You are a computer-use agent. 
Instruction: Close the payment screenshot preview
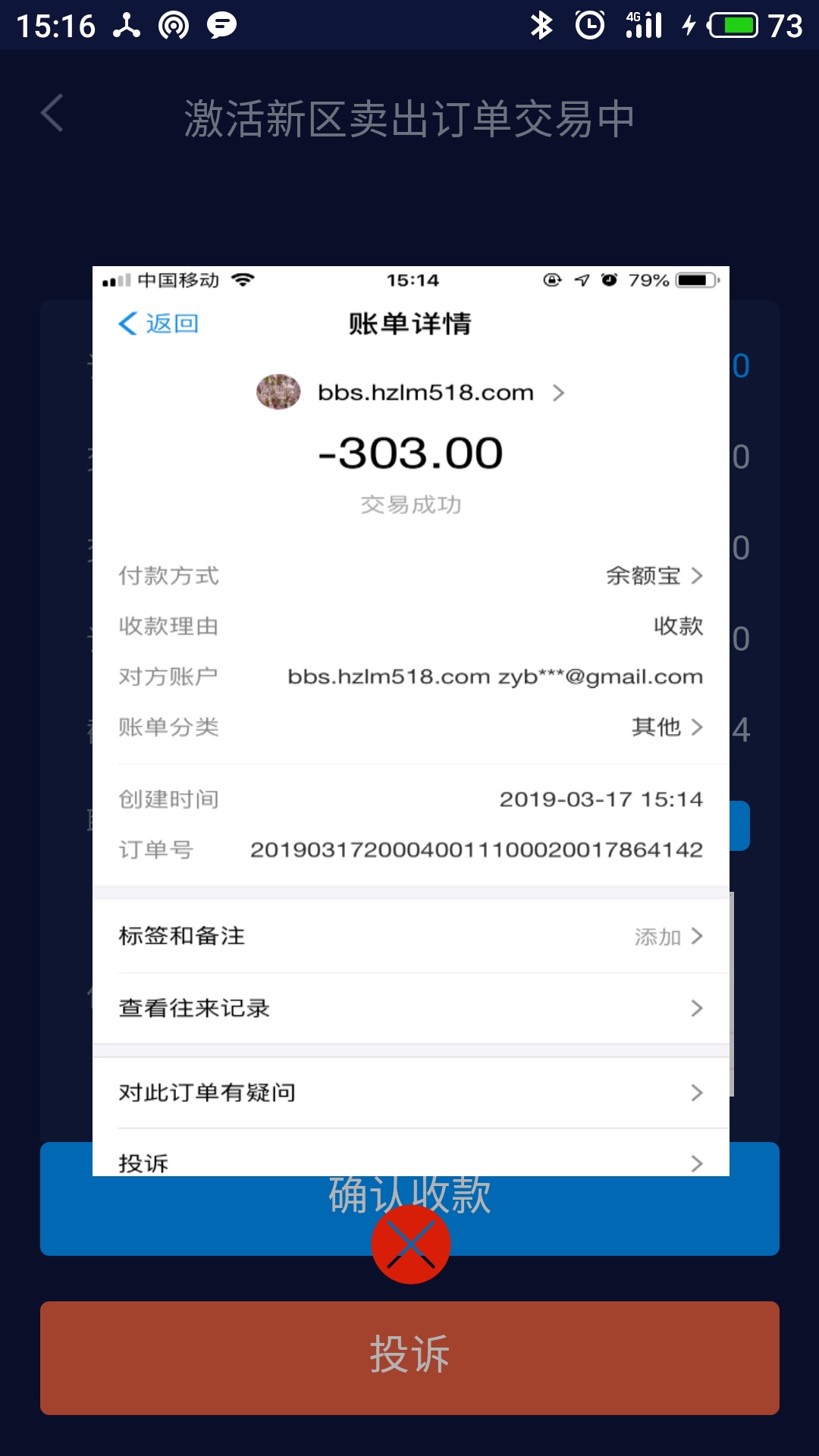pyautogui.click(x=410, y=1244)
